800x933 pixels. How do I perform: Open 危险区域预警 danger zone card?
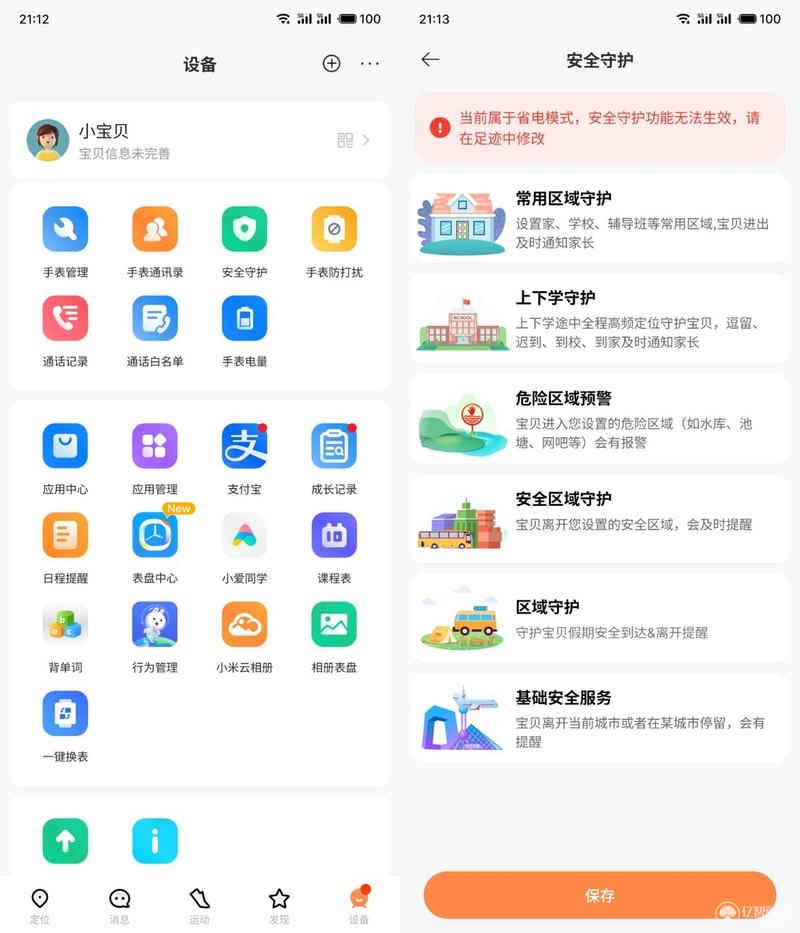(x=600, y=419)
